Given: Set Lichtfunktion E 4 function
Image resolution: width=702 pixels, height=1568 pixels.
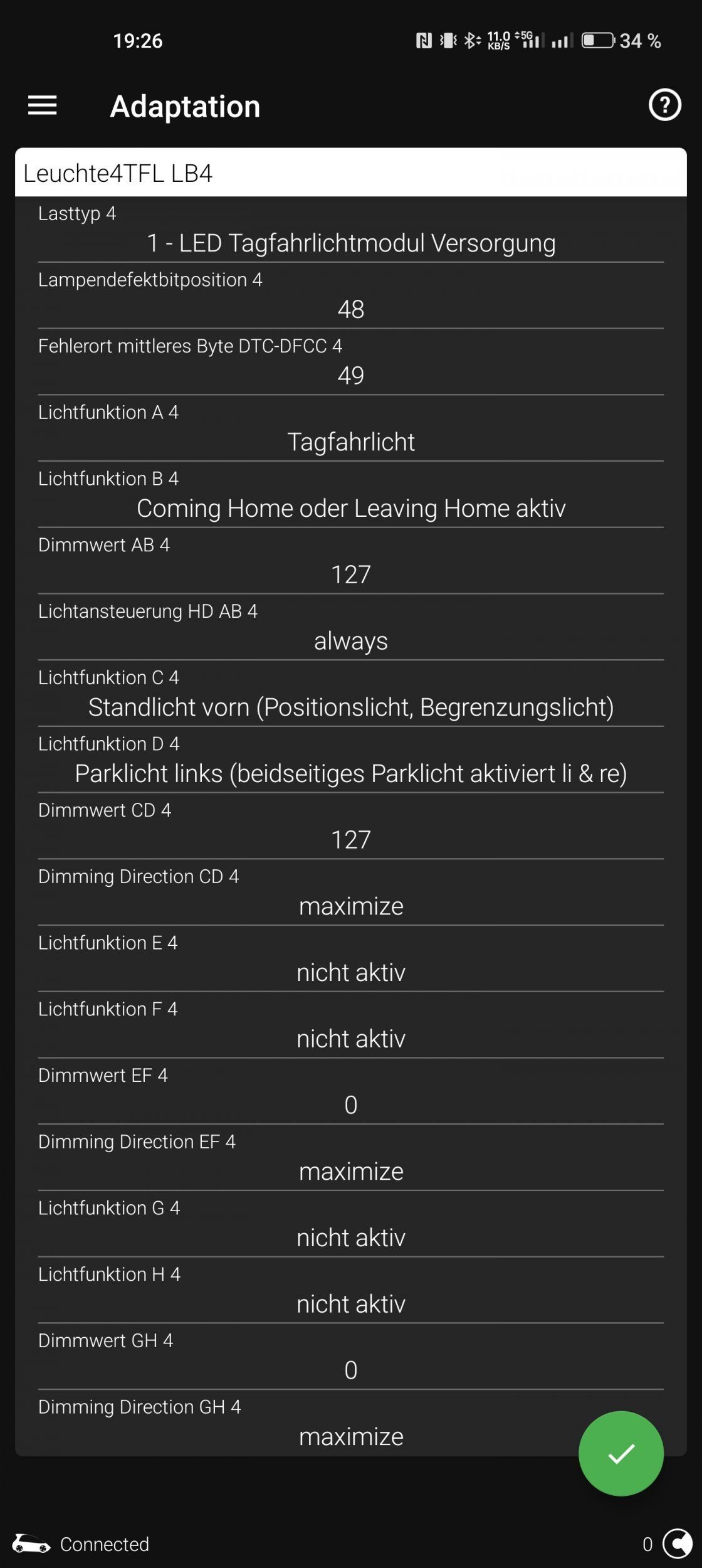Looking at the screenshot, I should click(x=350, y=973).
